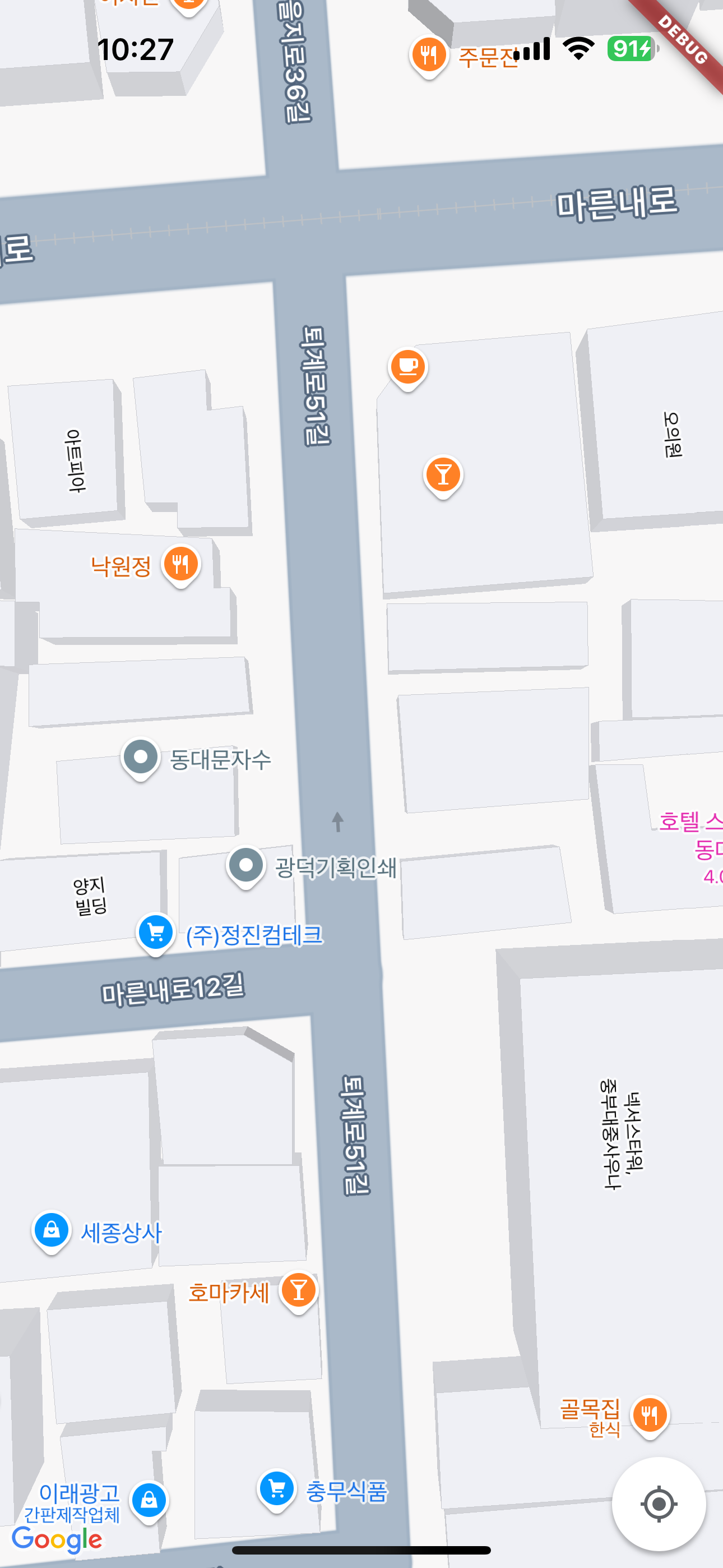The width and height of the screenshot is (723, 1568).
Task: Open the (주)정진컴테크 shop marker
Action: 156,933
